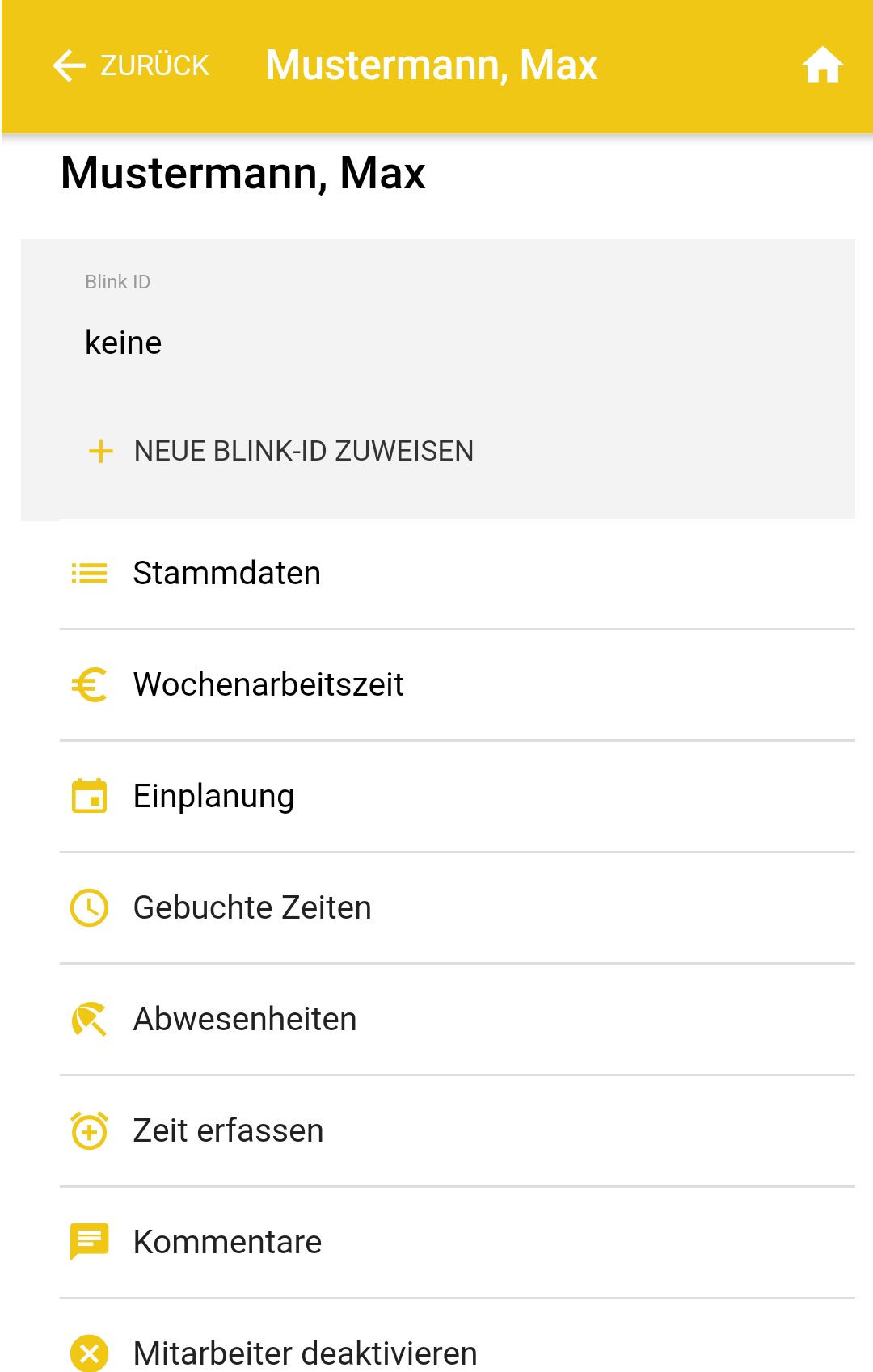Open Stammdaten
The image size is (873, 1372).
(227, 574)
